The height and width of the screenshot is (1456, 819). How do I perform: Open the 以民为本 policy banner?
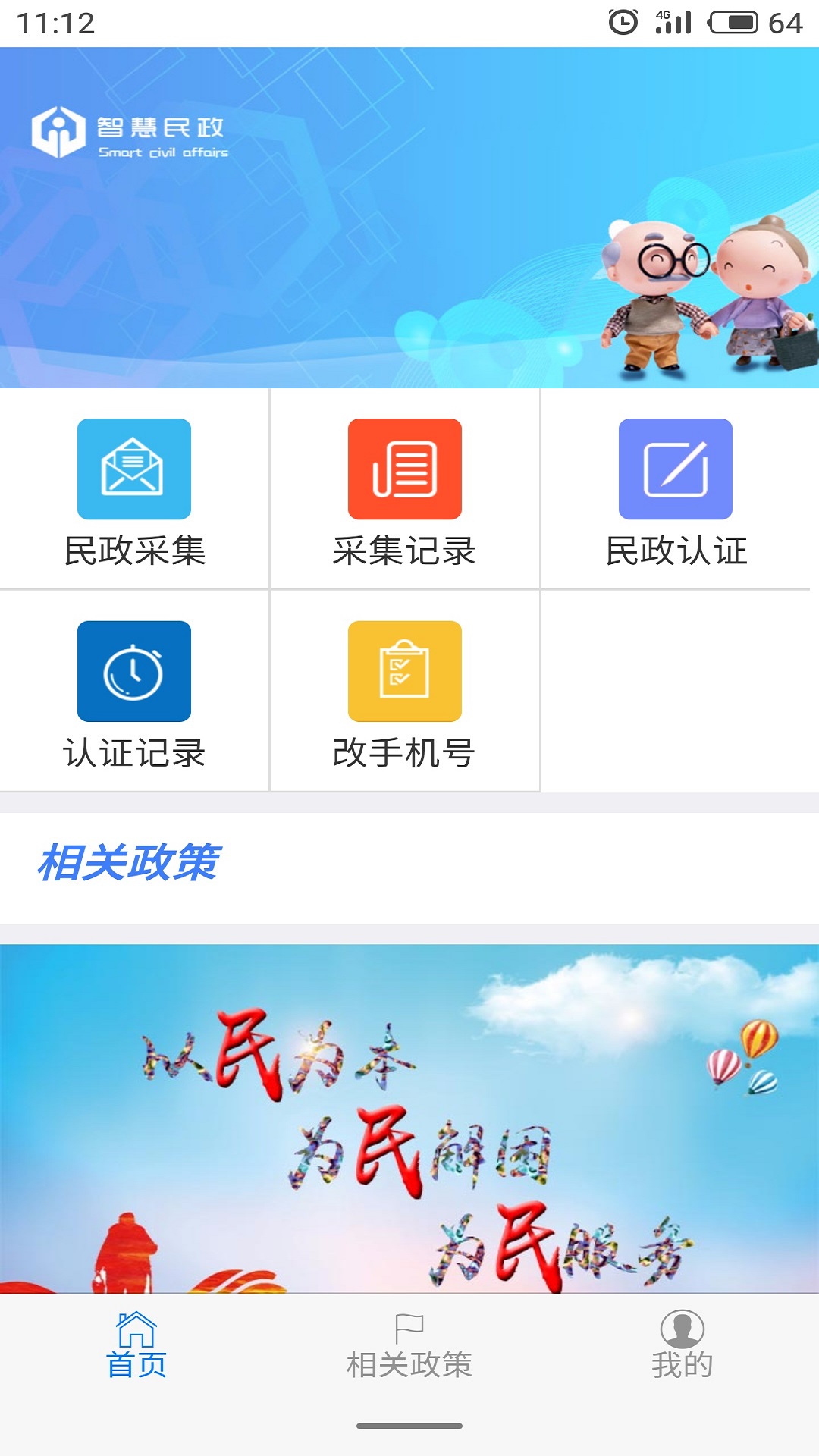pos(409,1119)
